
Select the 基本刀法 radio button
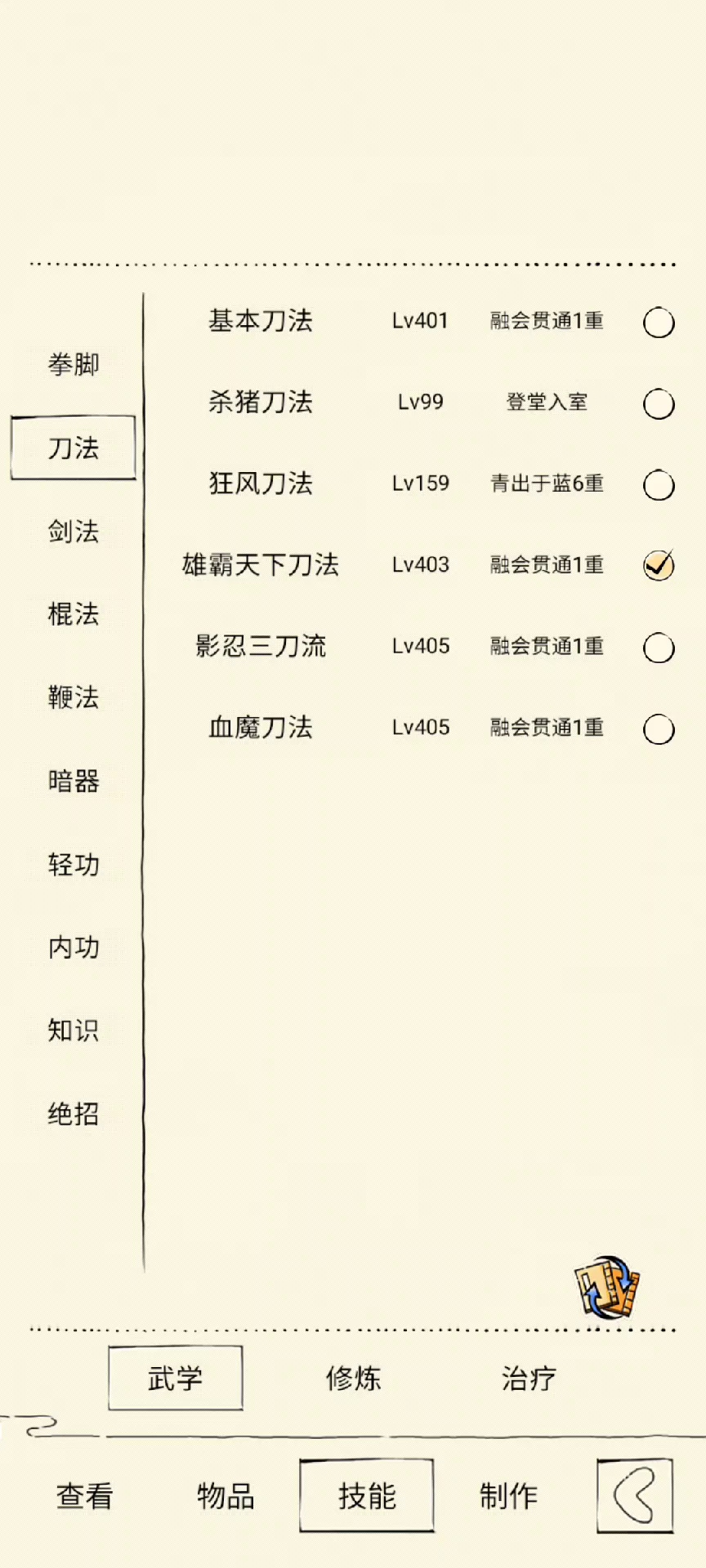pyautogui.click(x=659, y=323)
